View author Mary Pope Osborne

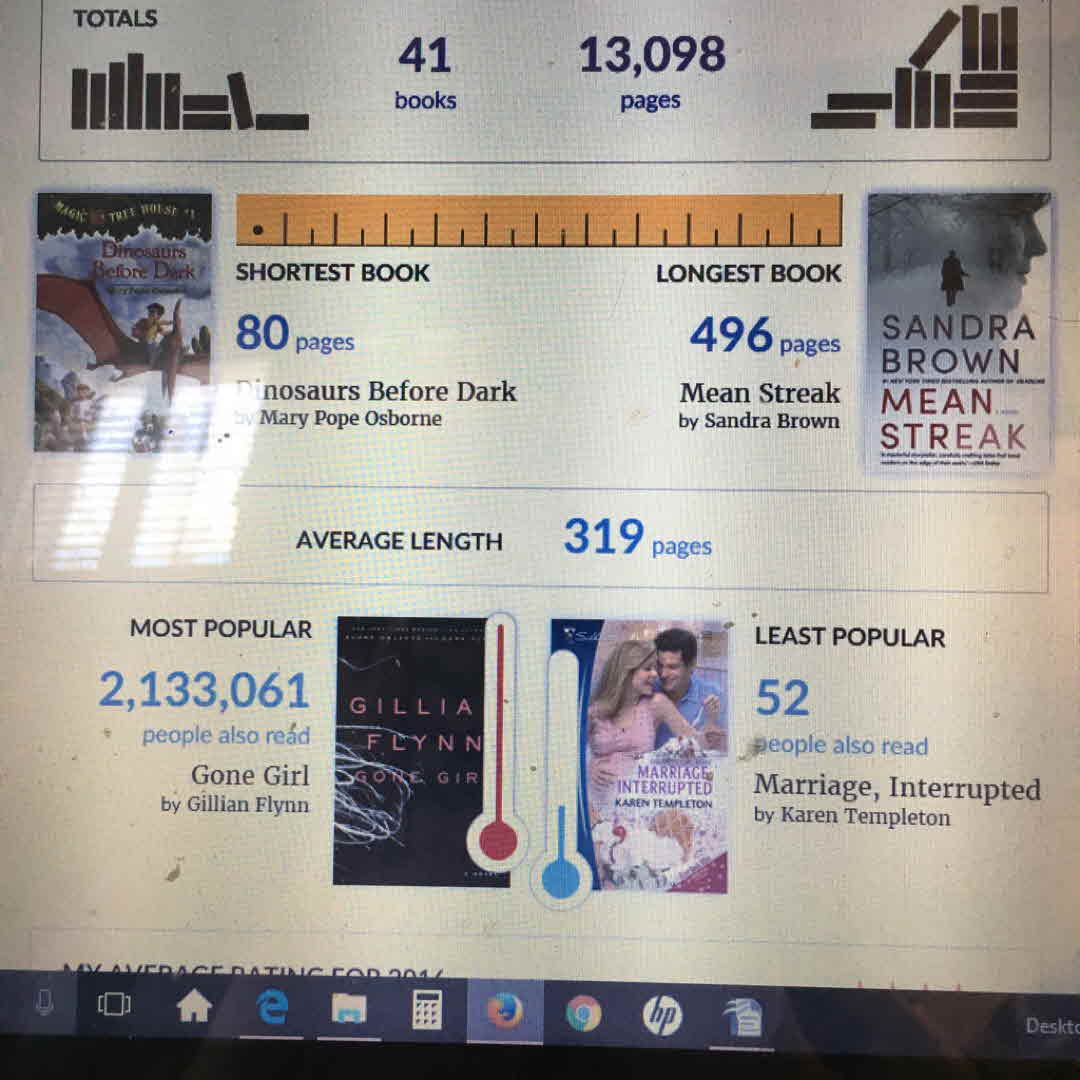point(348,418)
